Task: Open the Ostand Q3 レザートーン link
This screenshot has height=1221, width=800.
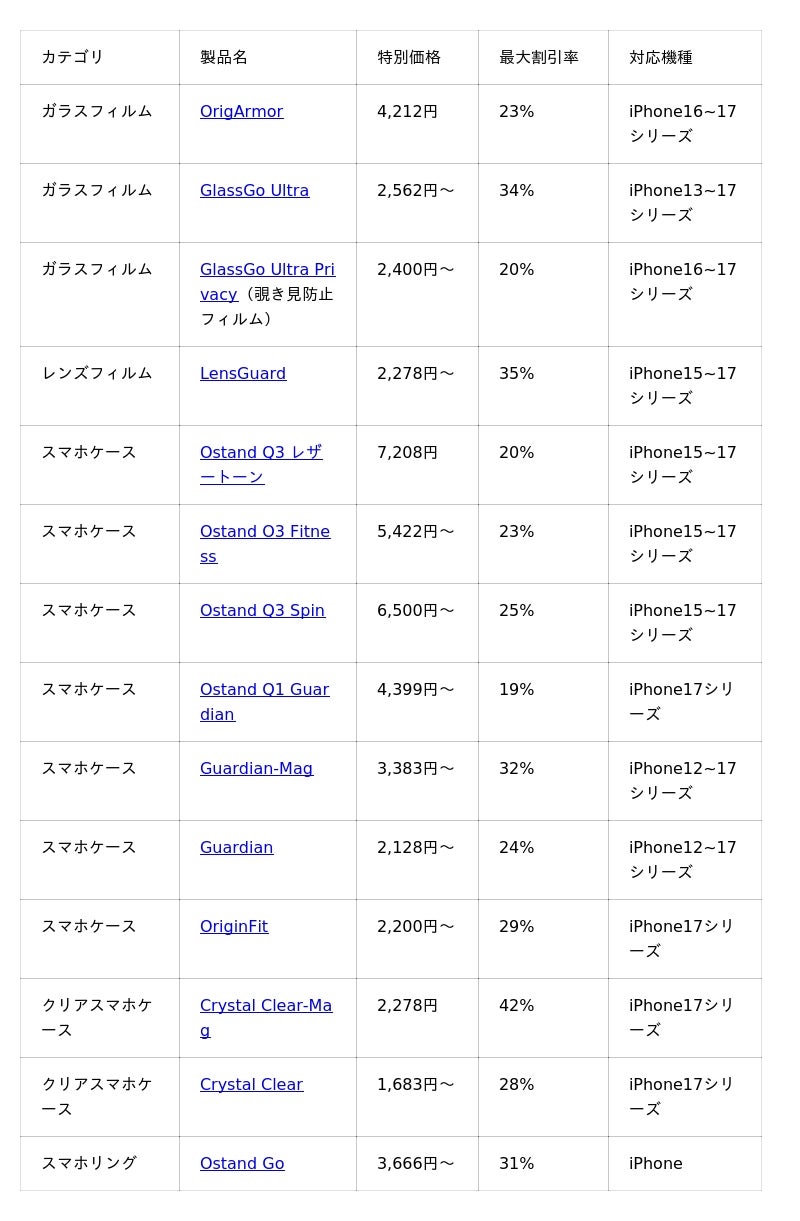Action: pyautogui.click(x=261, y=453)
